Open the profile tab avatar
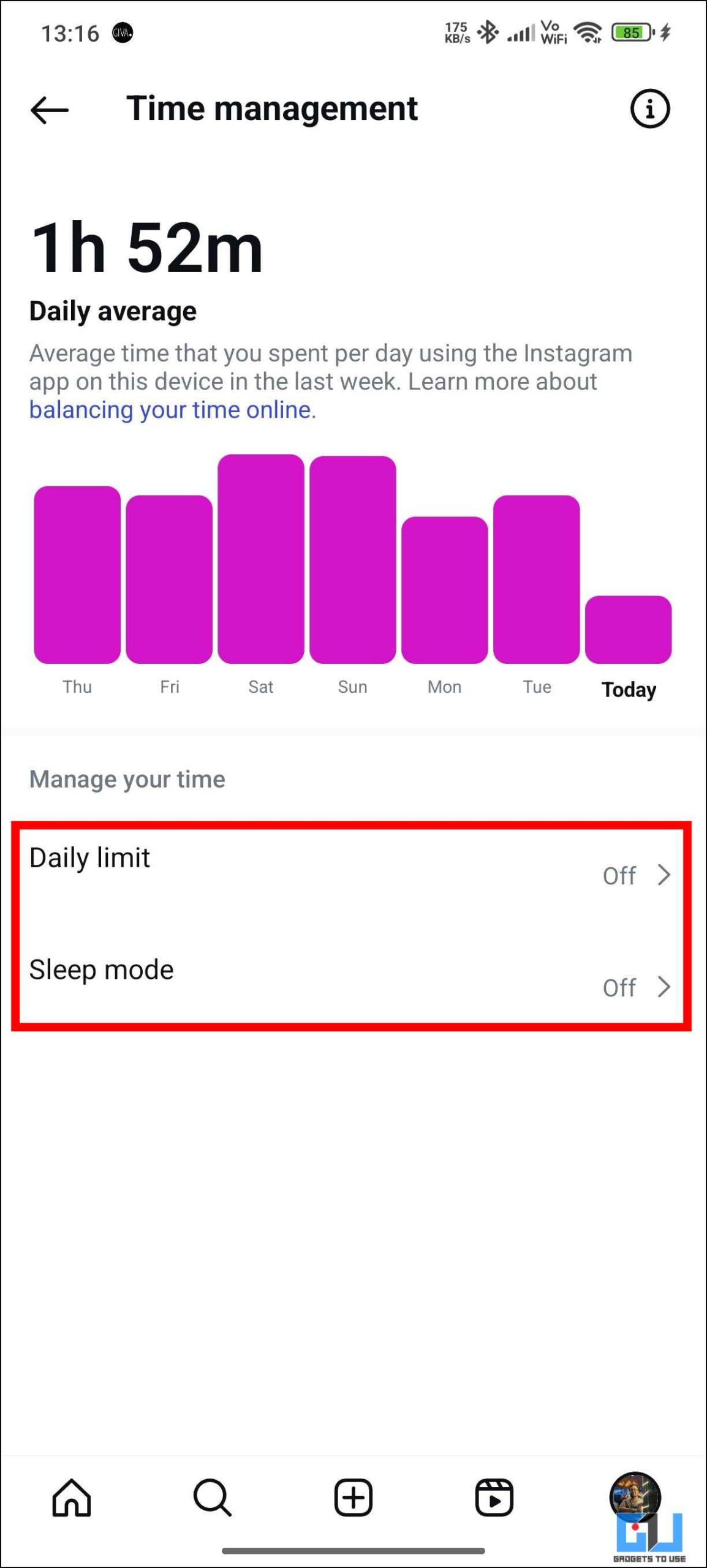The image size is (707, 1568). click(x=635, y=1497)
